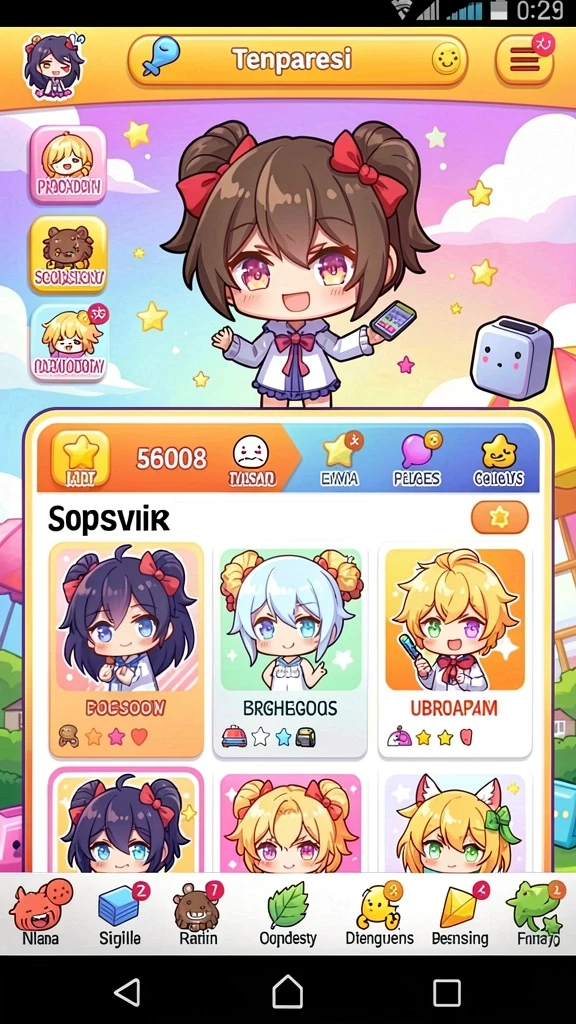The image size is (576, 1024).
Task: Open the Brghegoos character card
Action: 291,650
